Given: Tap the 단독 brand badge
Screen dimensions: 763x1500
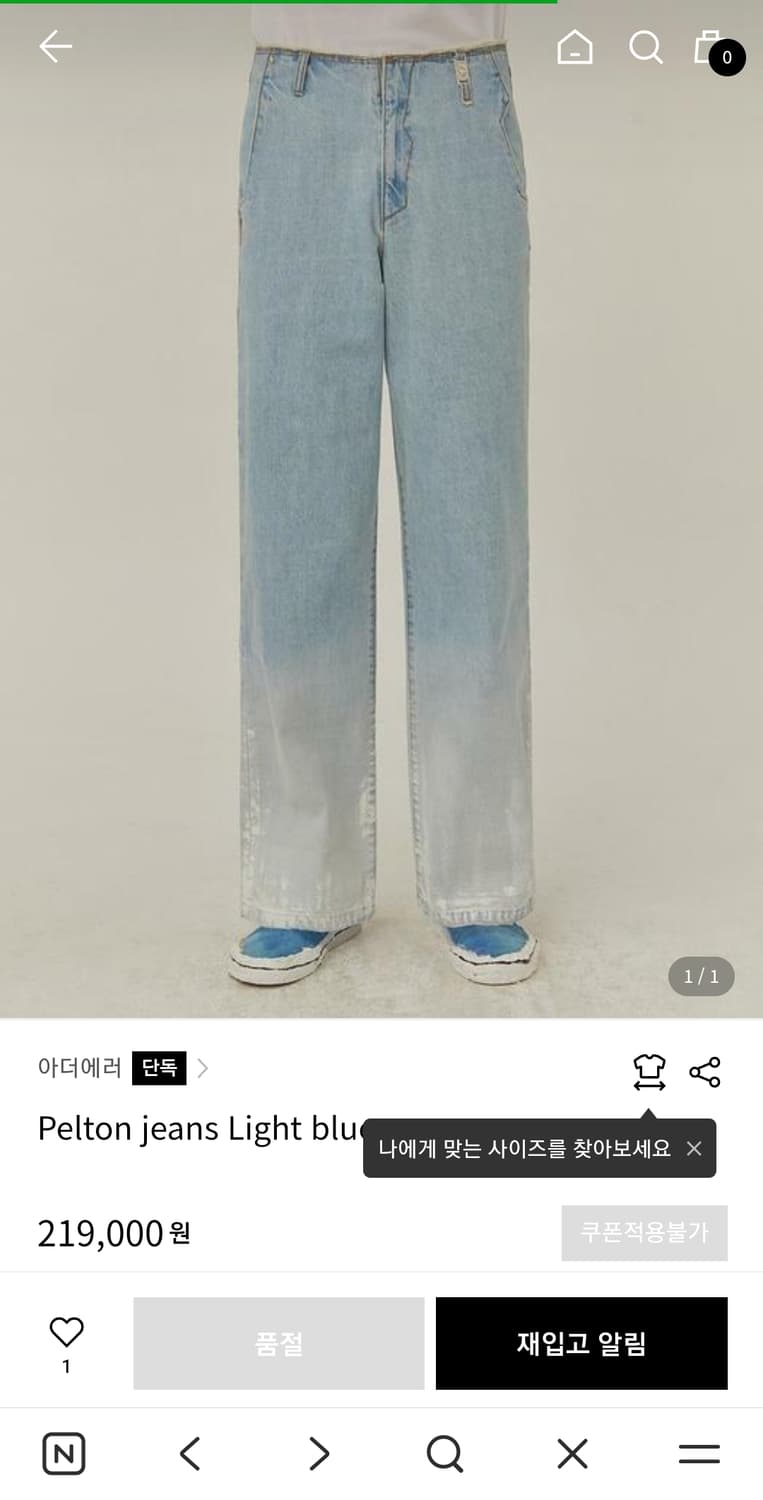Looking at the screenshot, I should (159, 1068).
